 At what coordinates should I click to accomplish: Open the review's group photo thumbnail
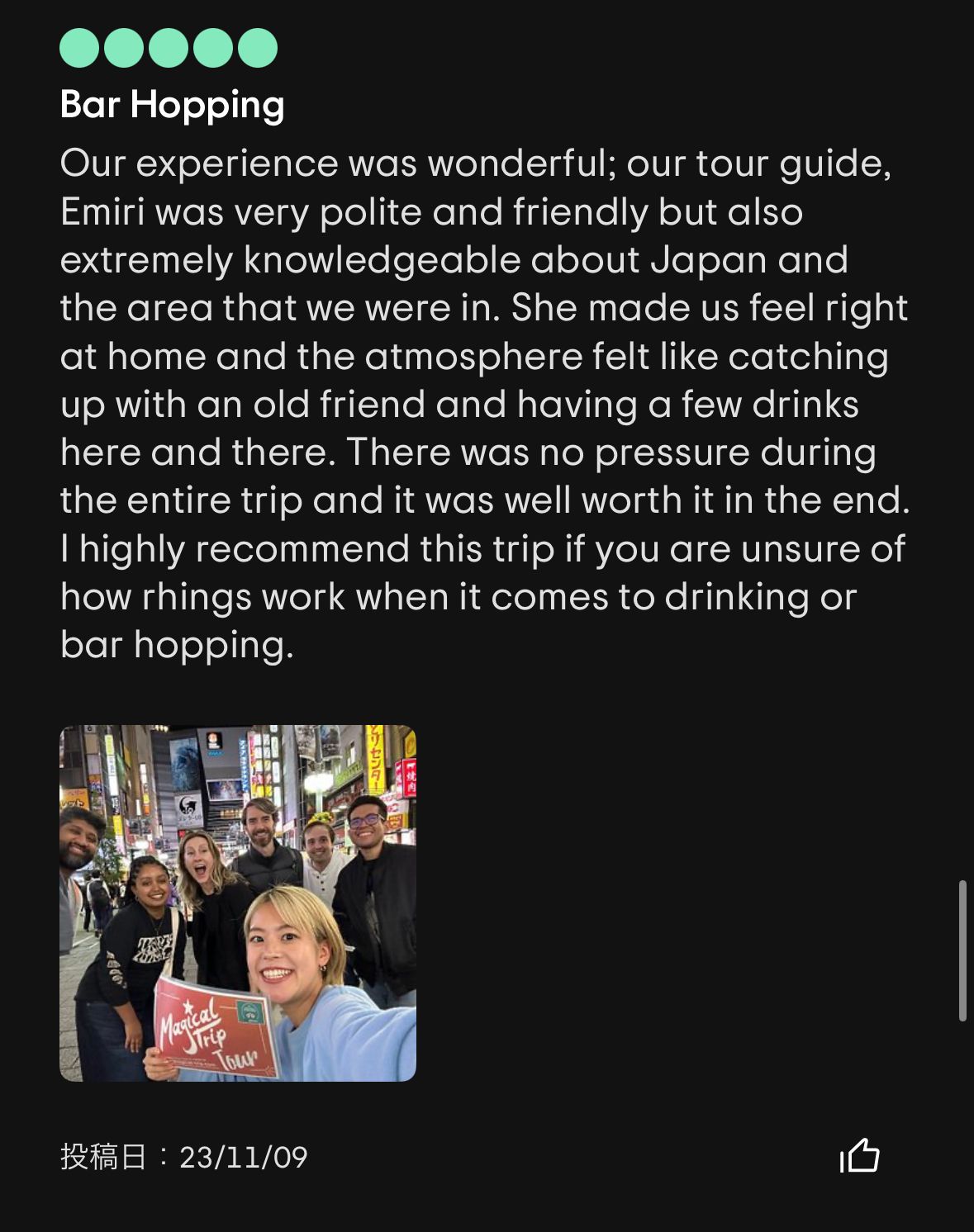point(238,903)
